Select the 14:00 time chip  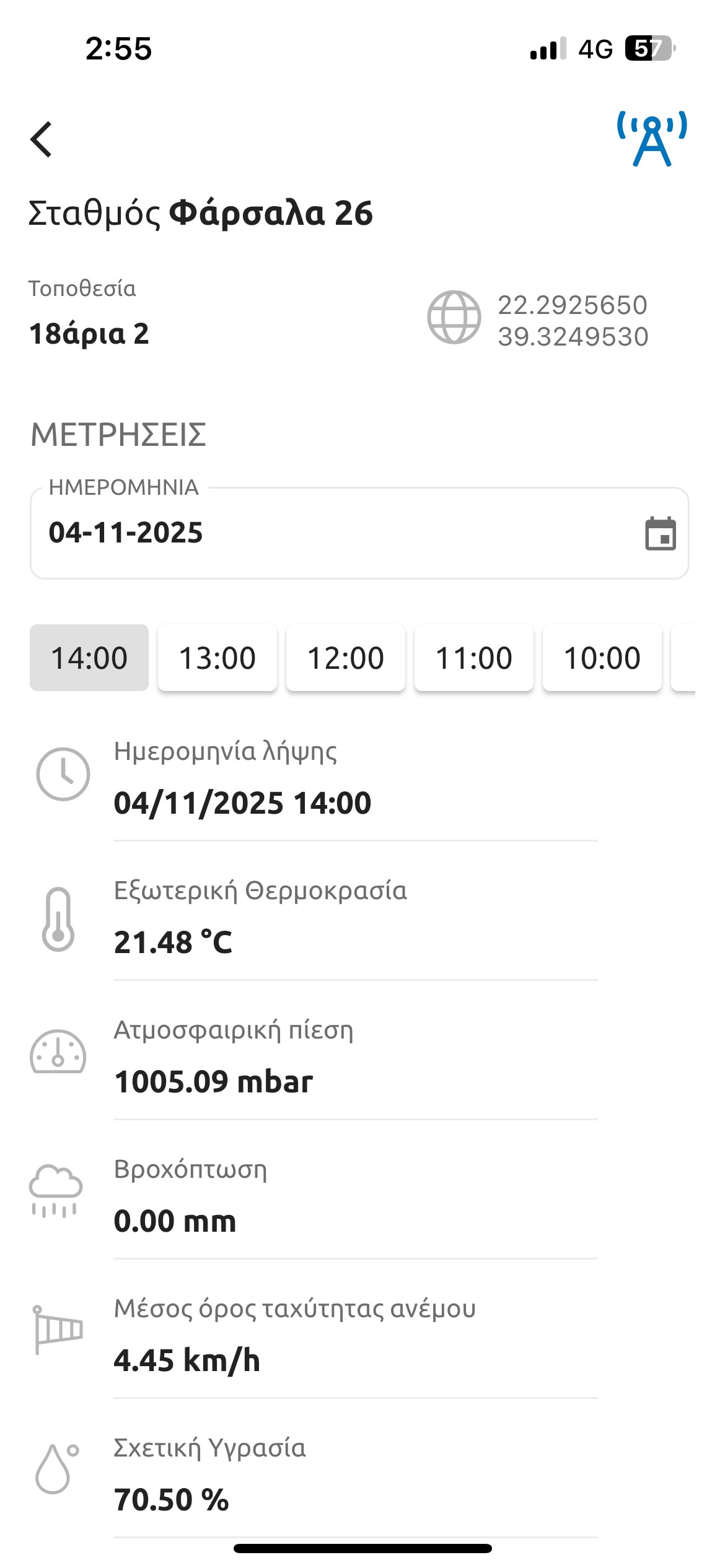coord(89,658)
